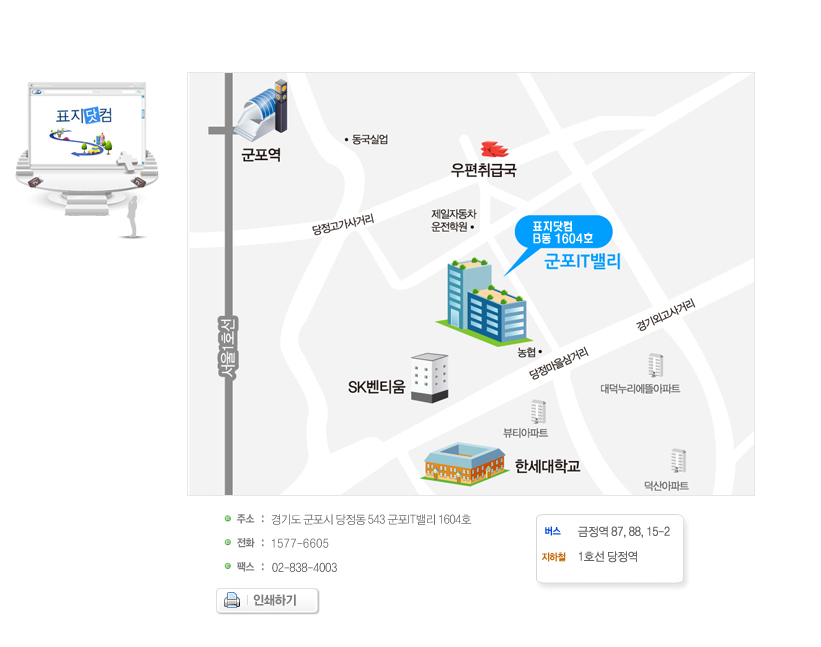This screenshot has width=821, height=647.
Task: Tap the 인쇄하기 print button
Action: point(267,600)
